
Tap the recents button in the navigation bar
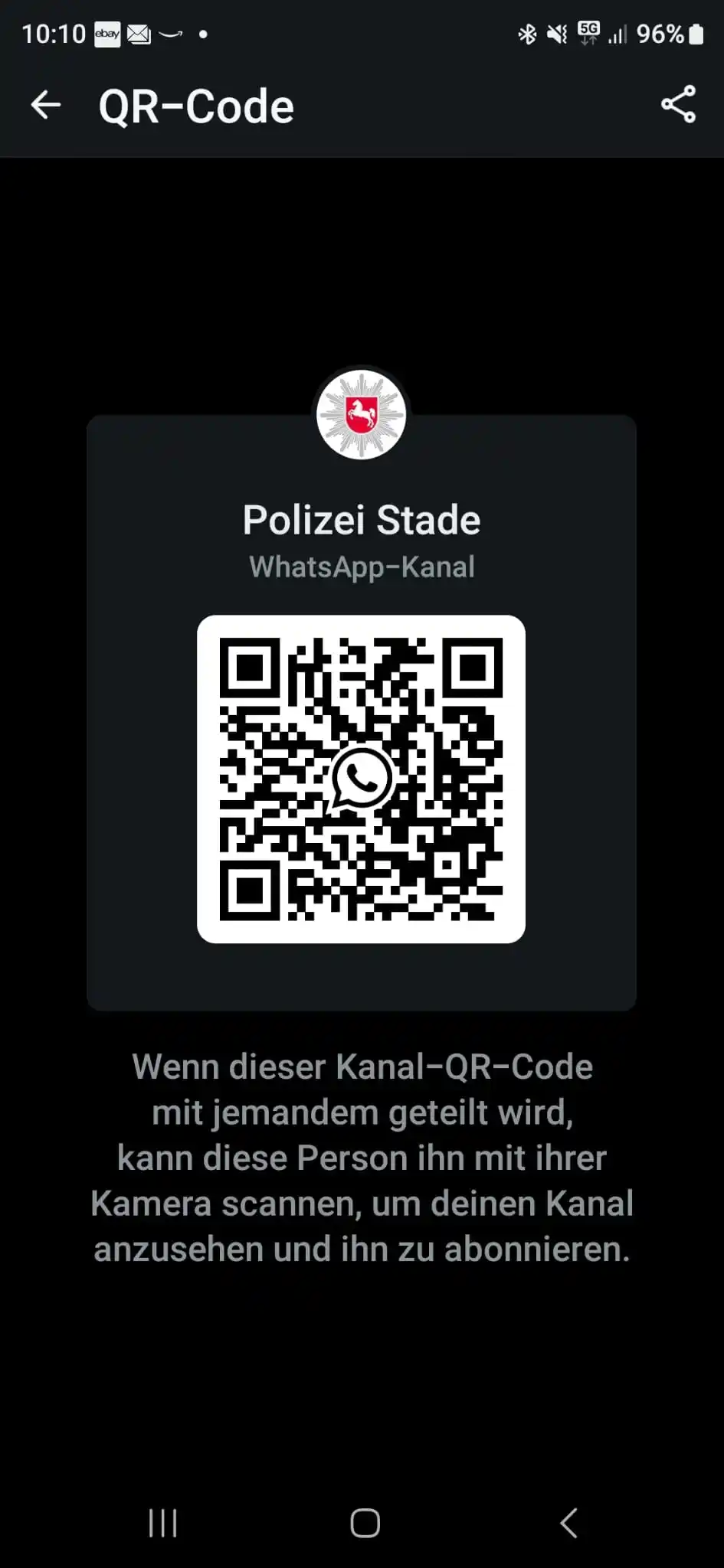(162, 1523)
